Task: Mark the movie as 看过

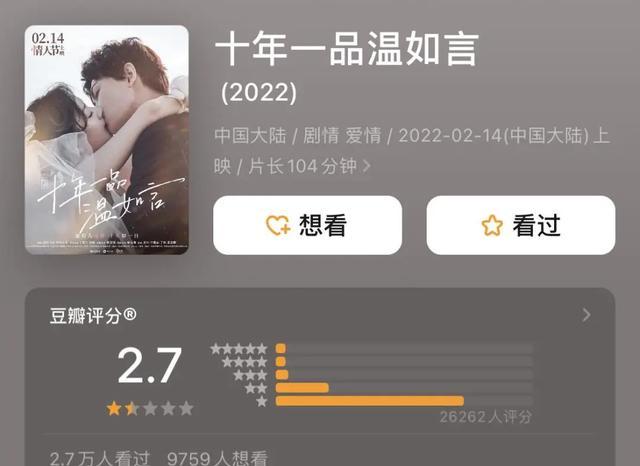Action: (x=520, y=226)
